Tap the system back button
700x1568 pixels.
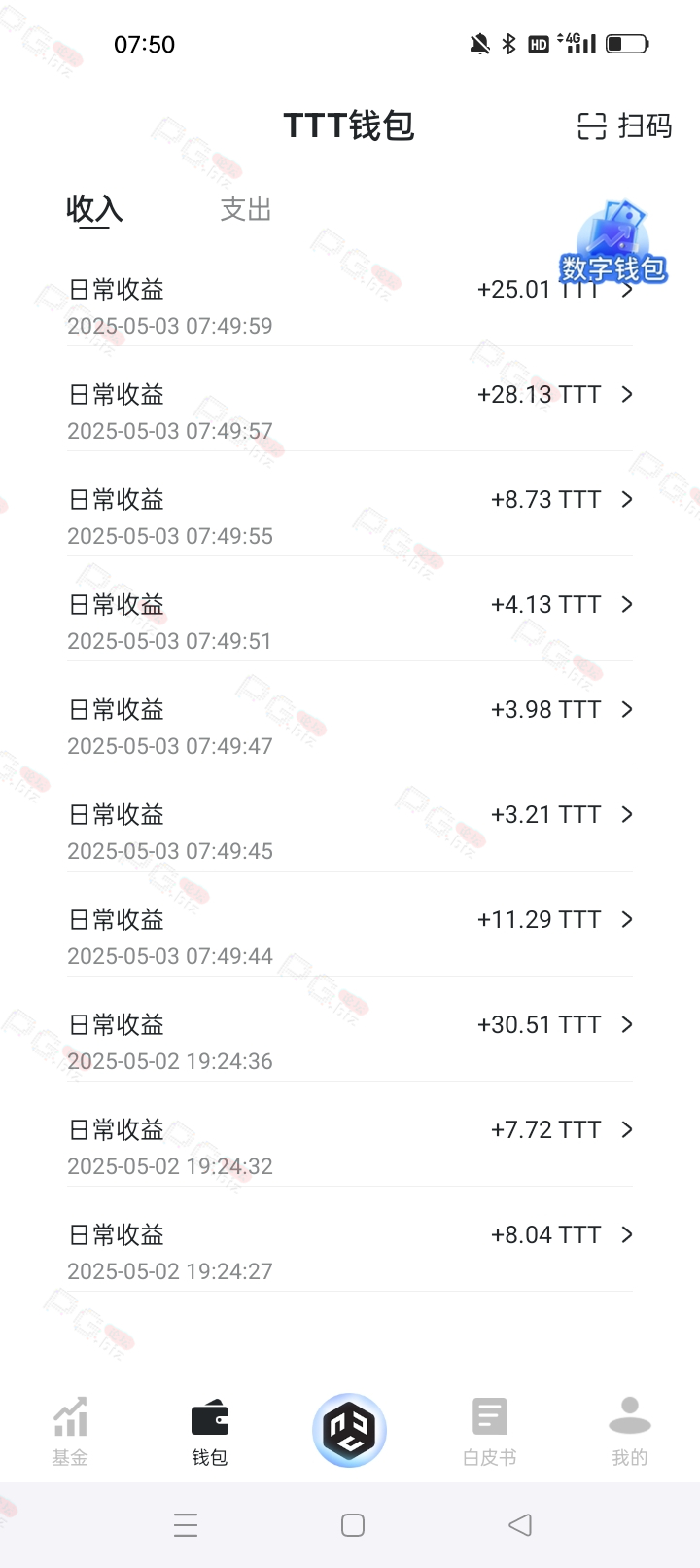tap(520, 1525)
